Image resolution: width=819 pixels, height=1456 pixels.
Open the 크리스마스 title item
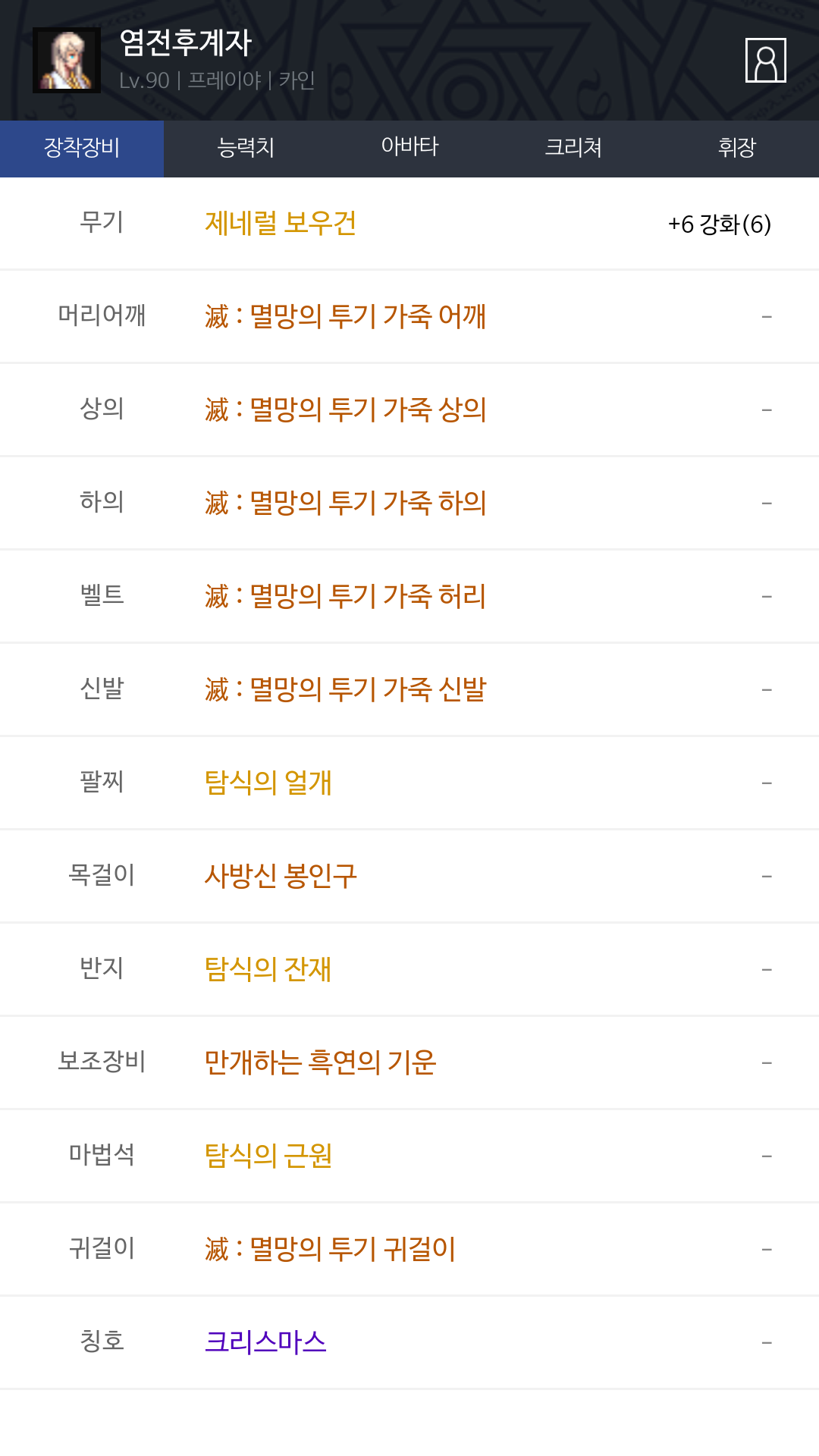(265, 1342)
